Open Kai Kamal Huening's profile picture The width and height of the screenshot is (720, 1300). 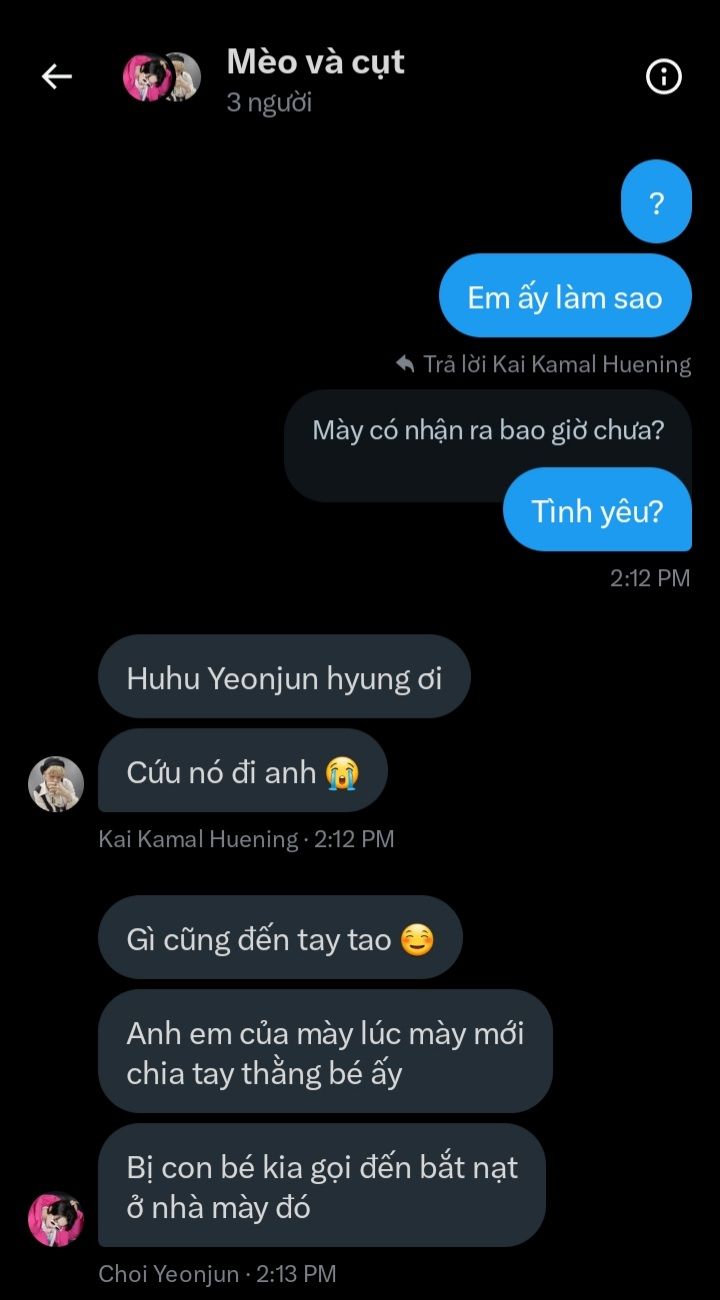coord(56,783)
